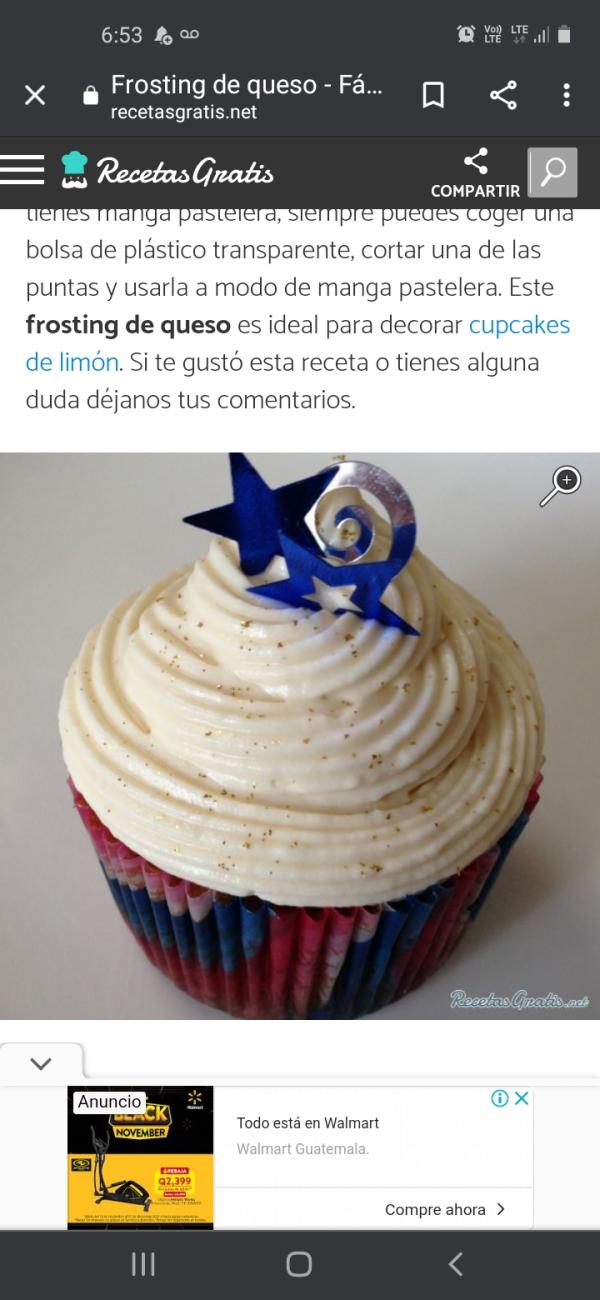This screenshot has height=1300, width=600.
Task: Enlarge the cupcake photo with zoom icon
Action: [559, 486]
